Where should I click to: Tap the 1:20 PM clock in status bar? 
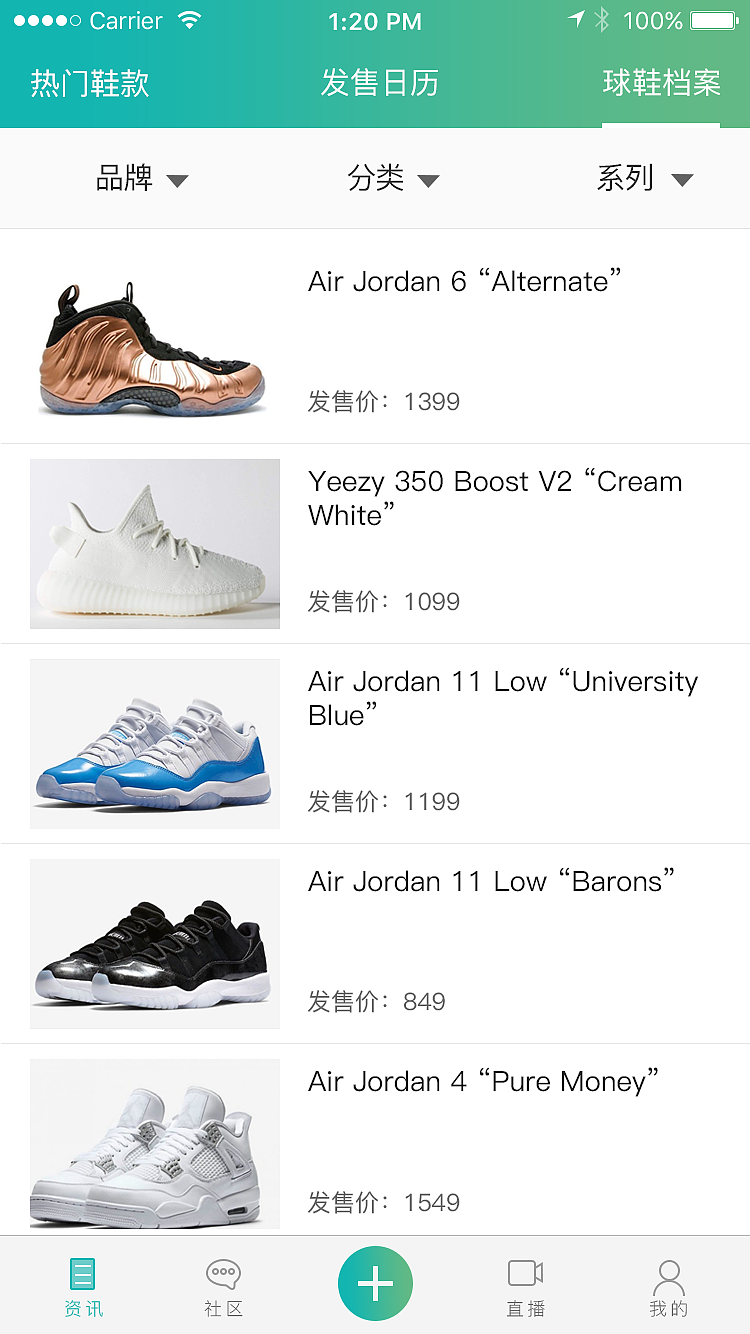pos(375,20)
